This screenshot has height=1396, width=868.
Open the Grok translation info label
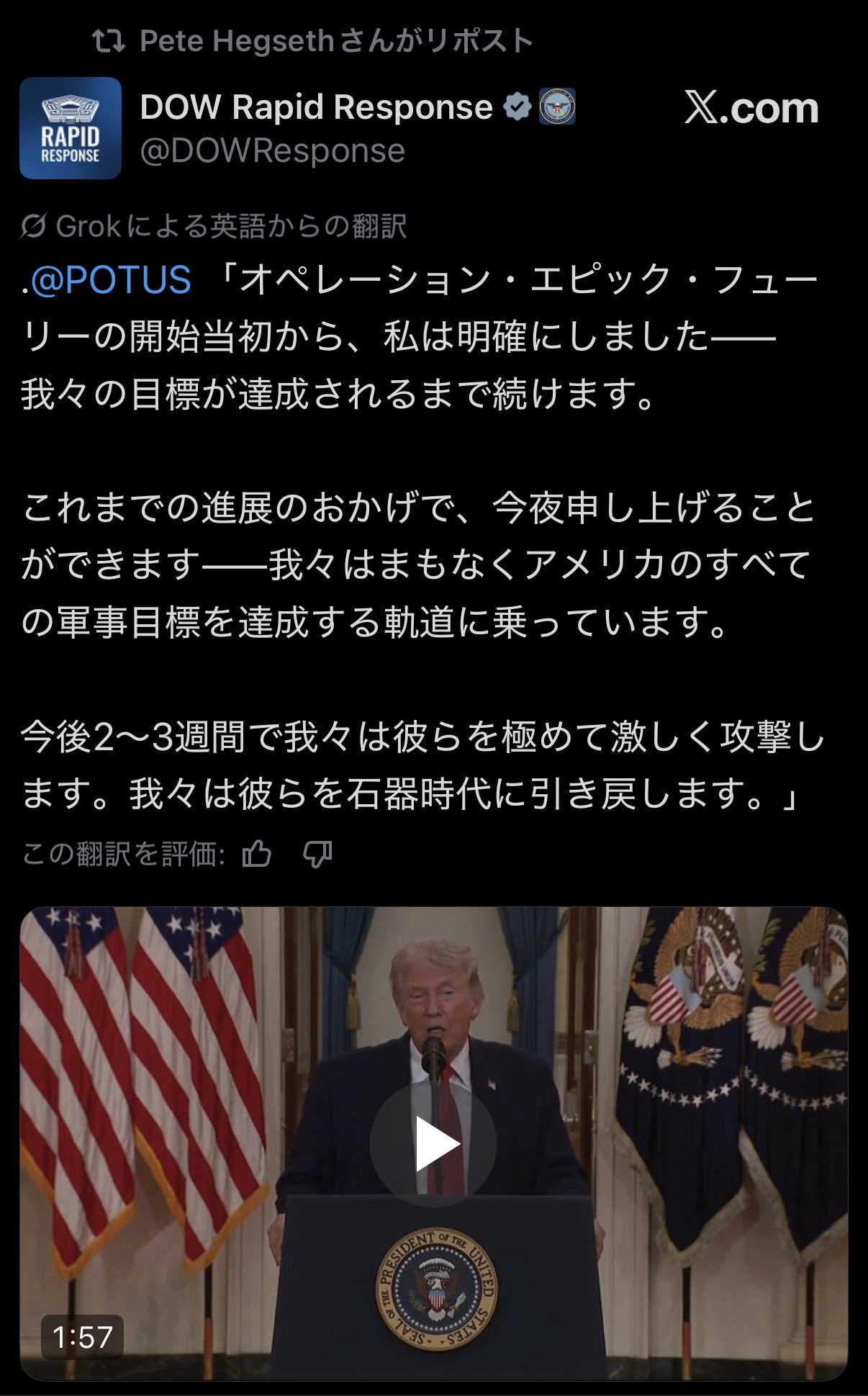(x=214, y=227)
